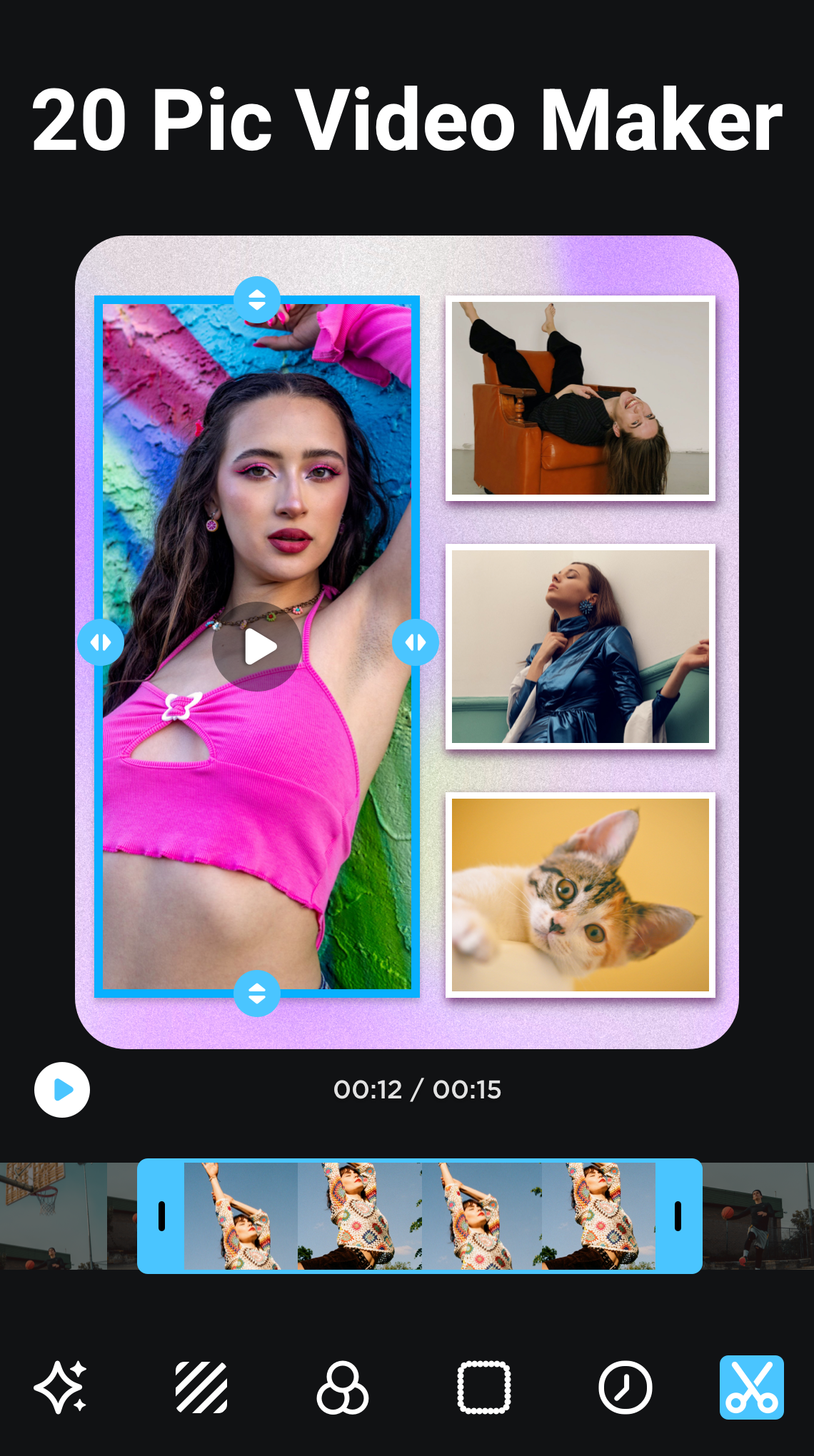
Task: Click the top vertical resize handle on selected photo
Action: (258, 298)
